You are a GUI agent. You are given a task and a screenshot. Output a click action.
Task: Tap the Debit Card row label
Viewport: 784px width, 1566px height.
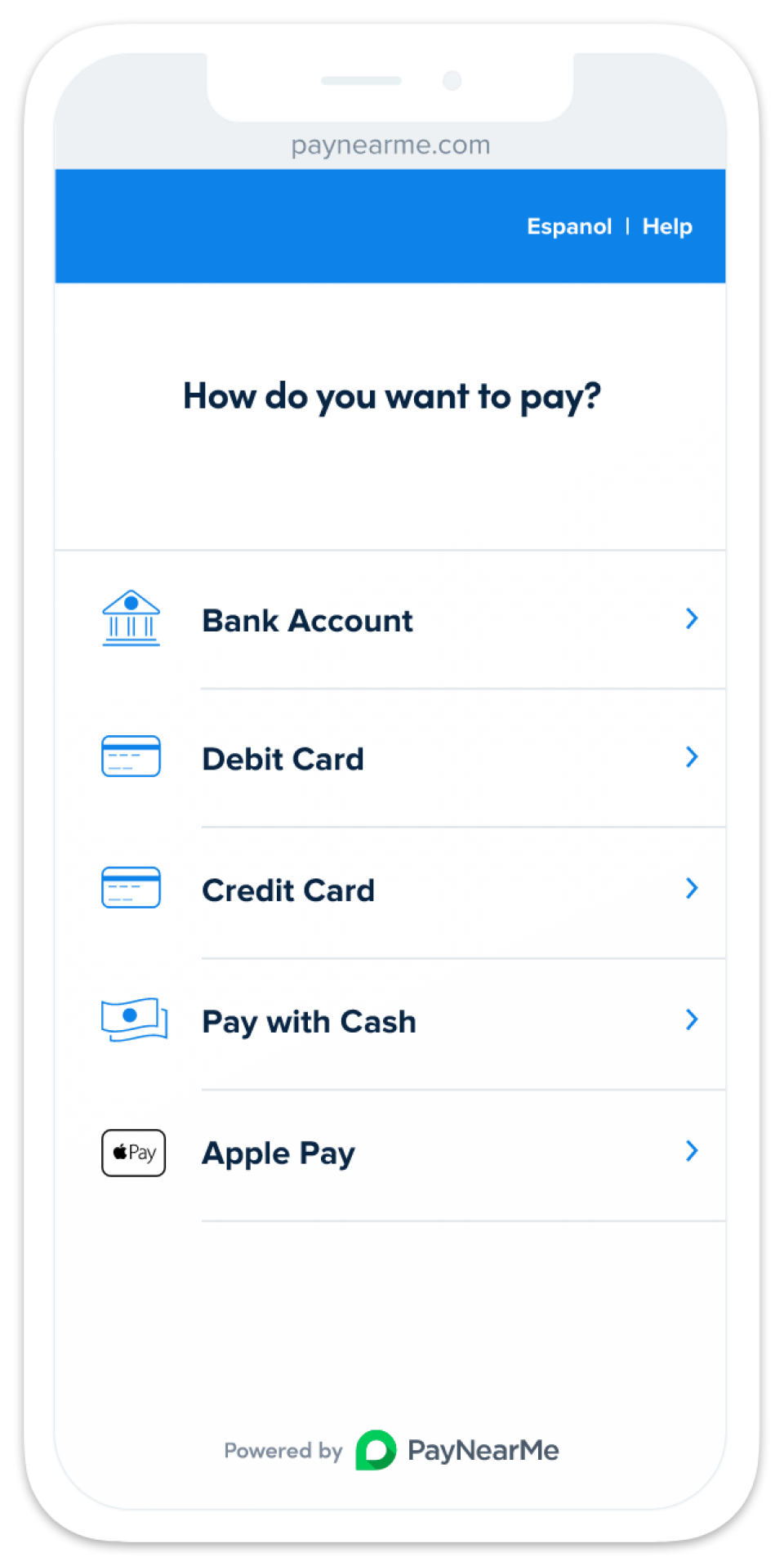coord(283,759)
